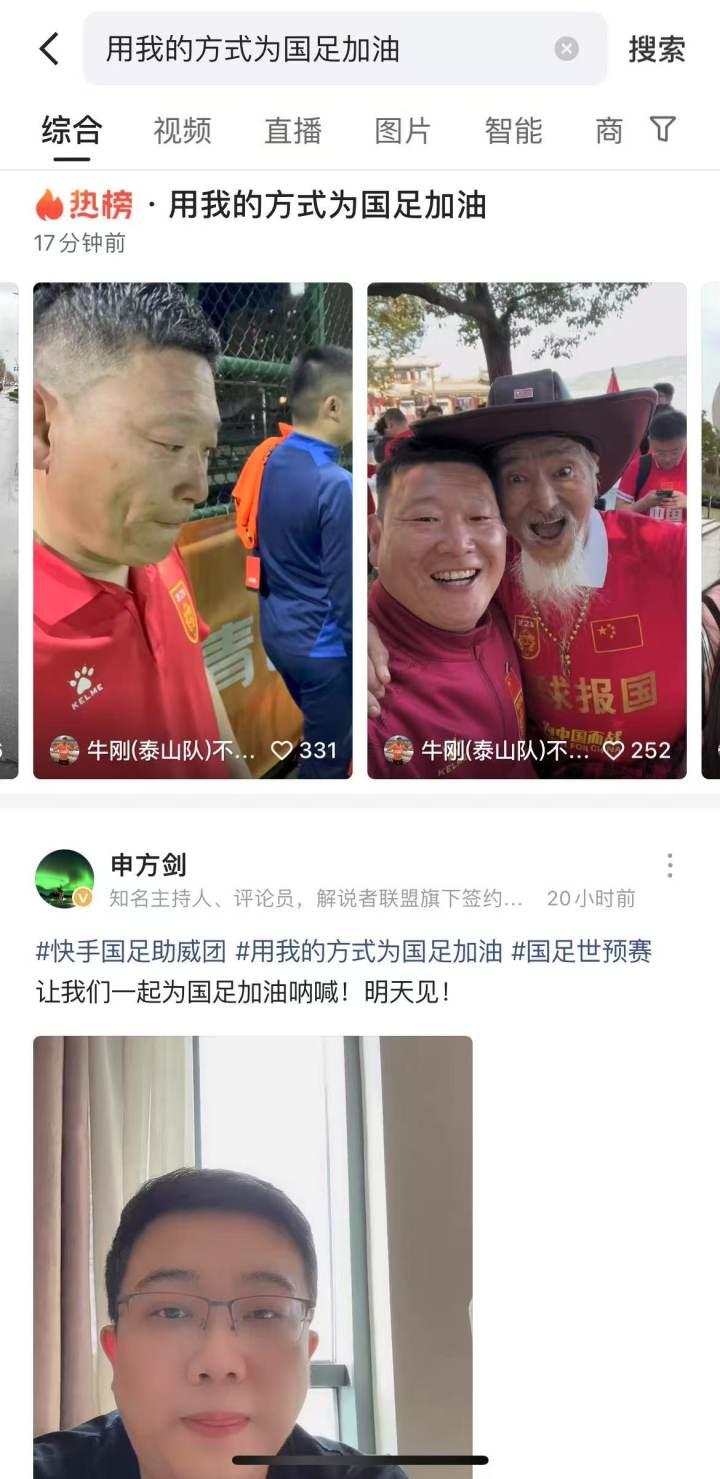Open hashtag #快手国足助威团
Viewport: 720px width, 1479px height.
pos(130,951)
